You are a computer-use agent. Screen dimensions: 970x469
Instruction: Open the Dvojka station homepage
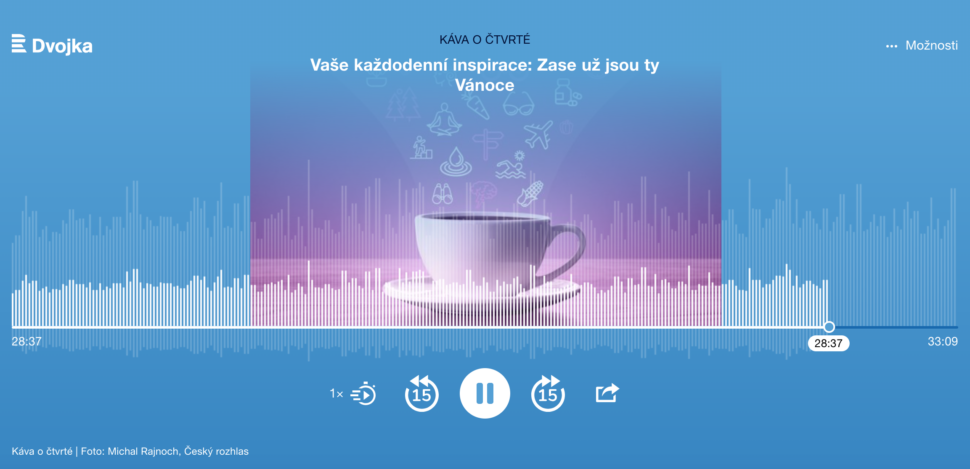pyautogui.click(x=52, y=45)
